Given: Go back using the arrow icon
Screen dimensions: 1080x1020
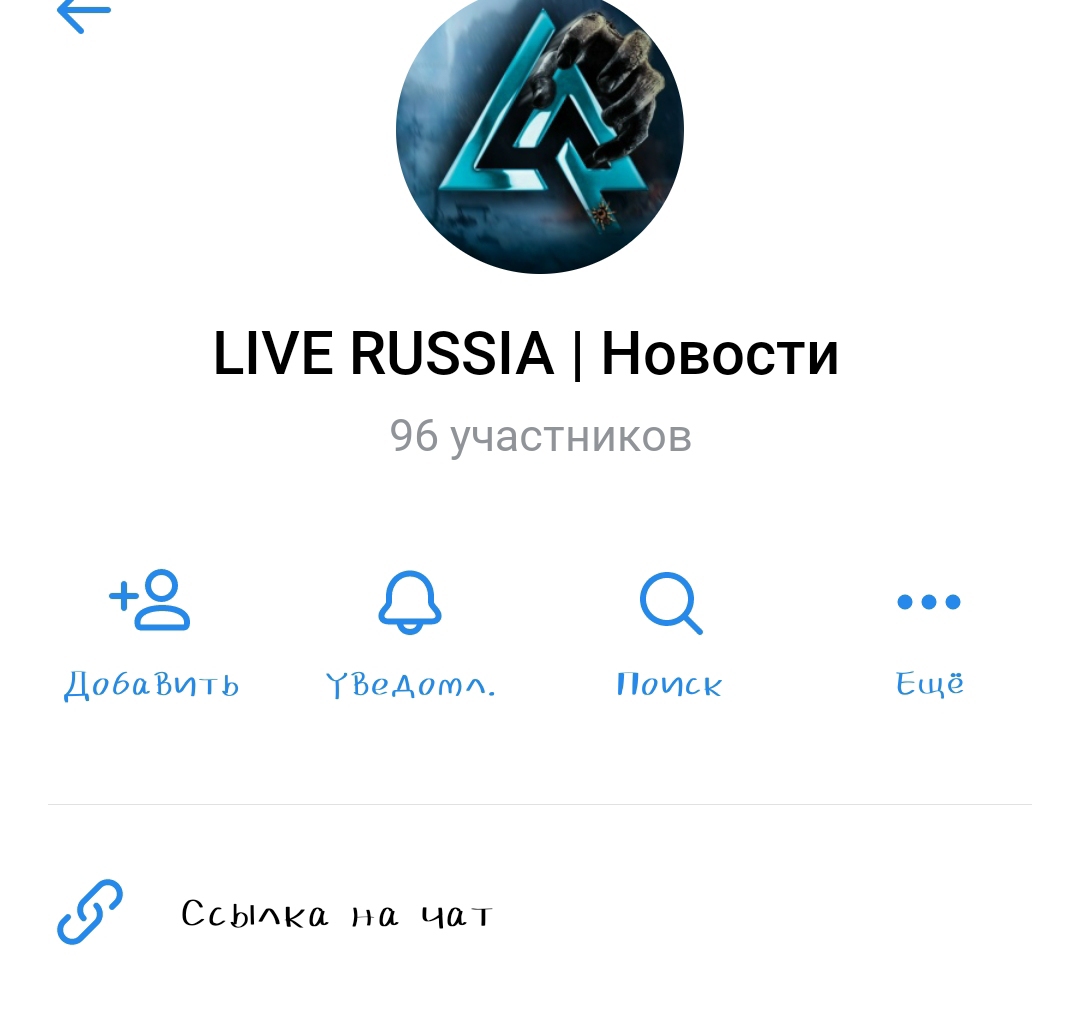Looking at the screenshot, I should 84,14.
